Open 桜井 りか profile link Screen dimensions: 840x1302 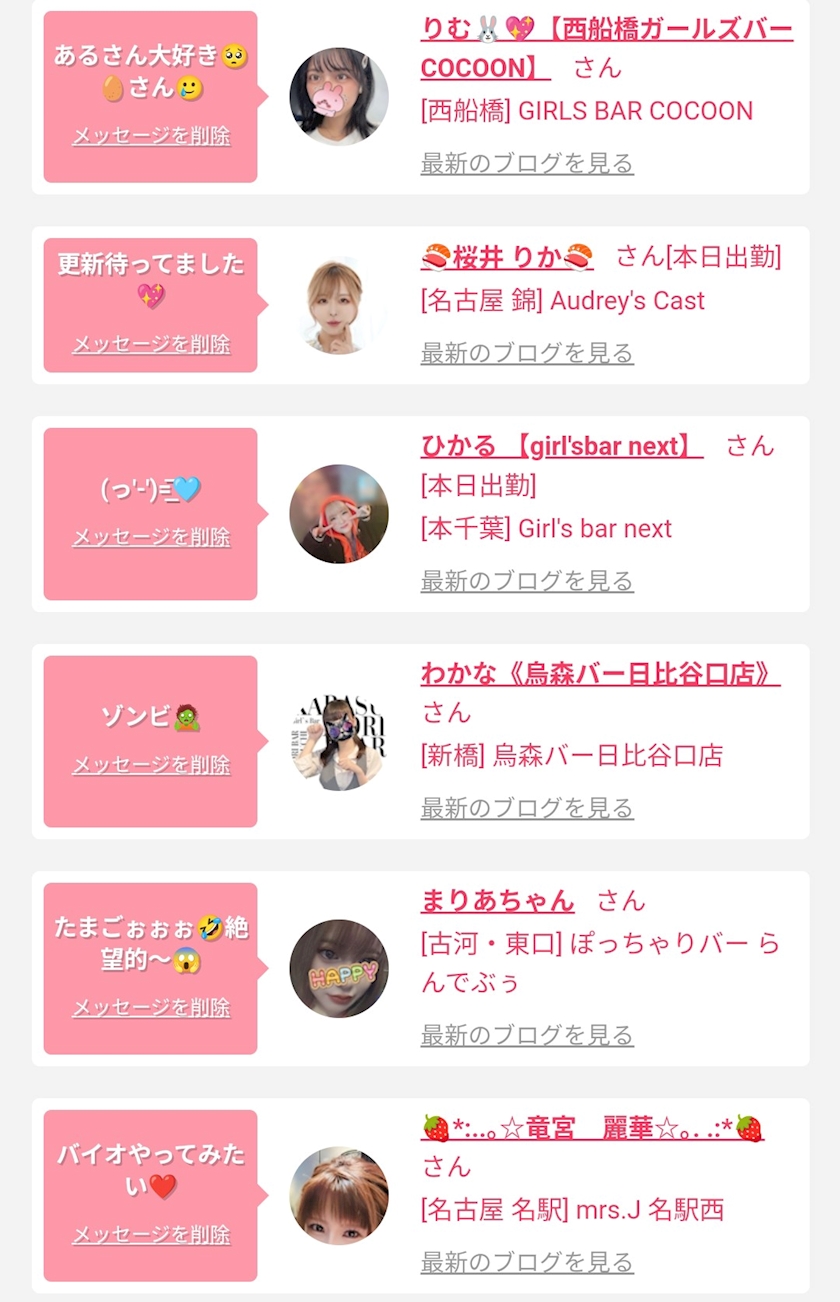pyautogui.click(x=507, y=257)
